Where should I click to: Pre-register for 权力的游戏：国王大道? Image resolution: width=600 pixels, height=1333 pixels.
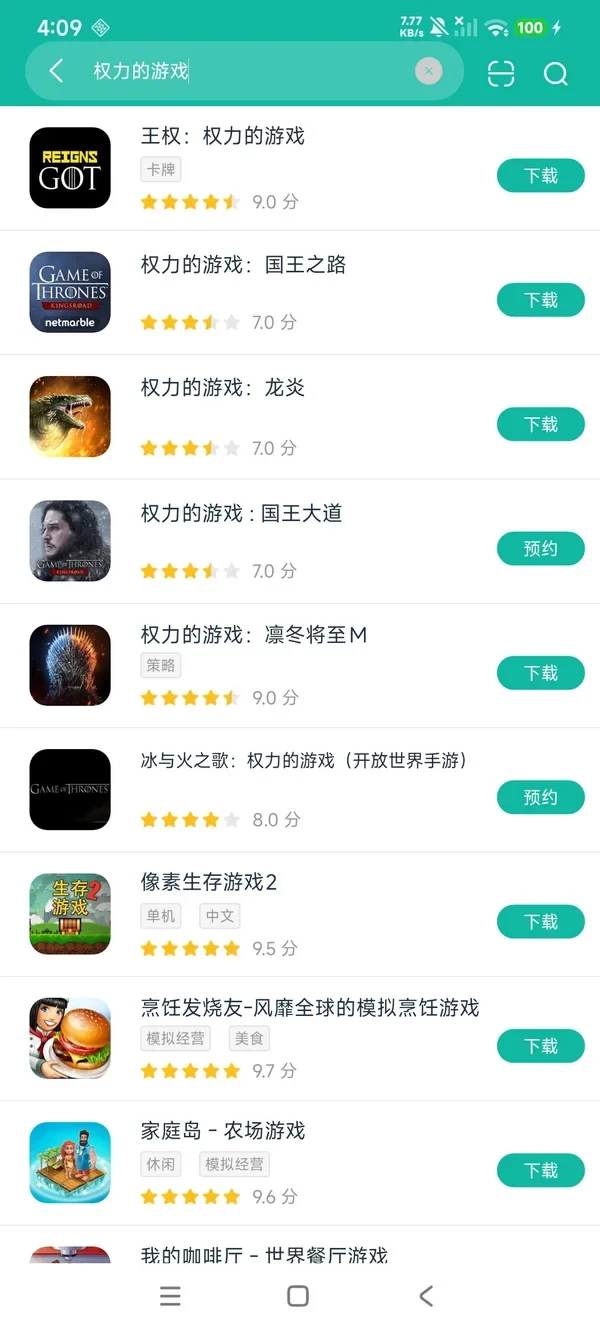pos(541,548)
